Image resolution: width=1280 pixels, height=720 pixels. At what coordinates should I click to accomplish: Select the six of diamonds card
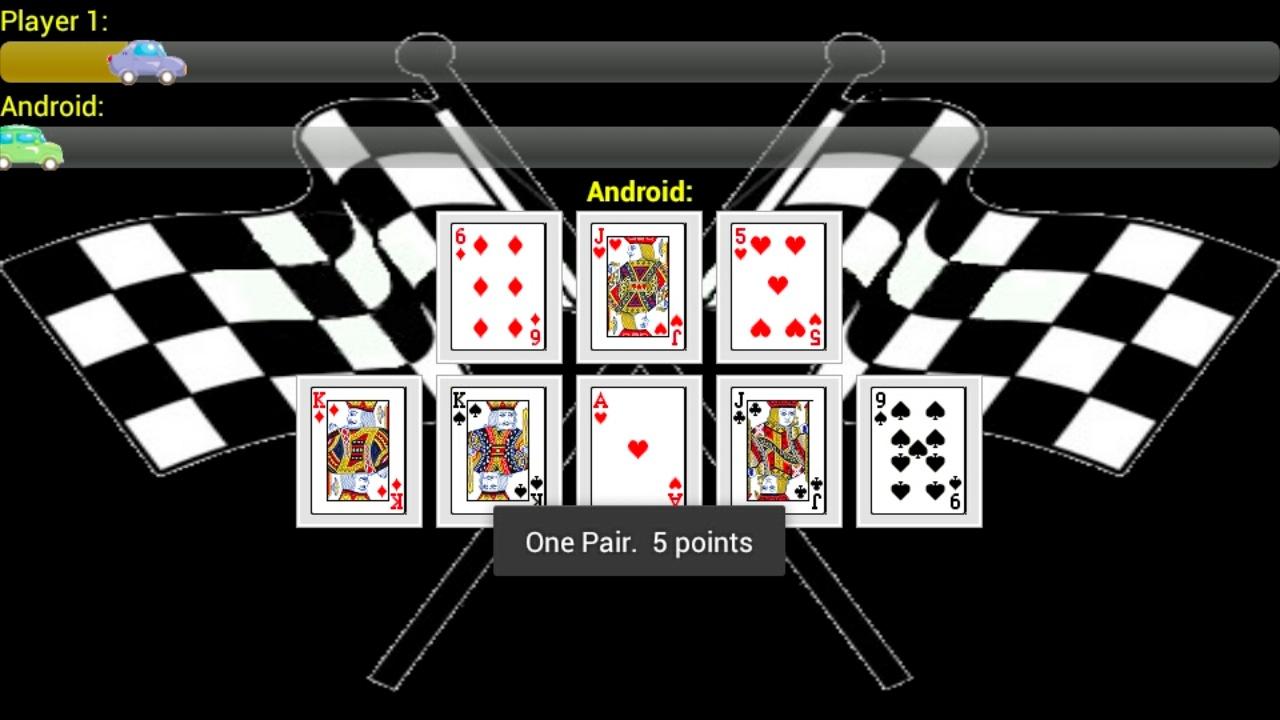point(498,287)
